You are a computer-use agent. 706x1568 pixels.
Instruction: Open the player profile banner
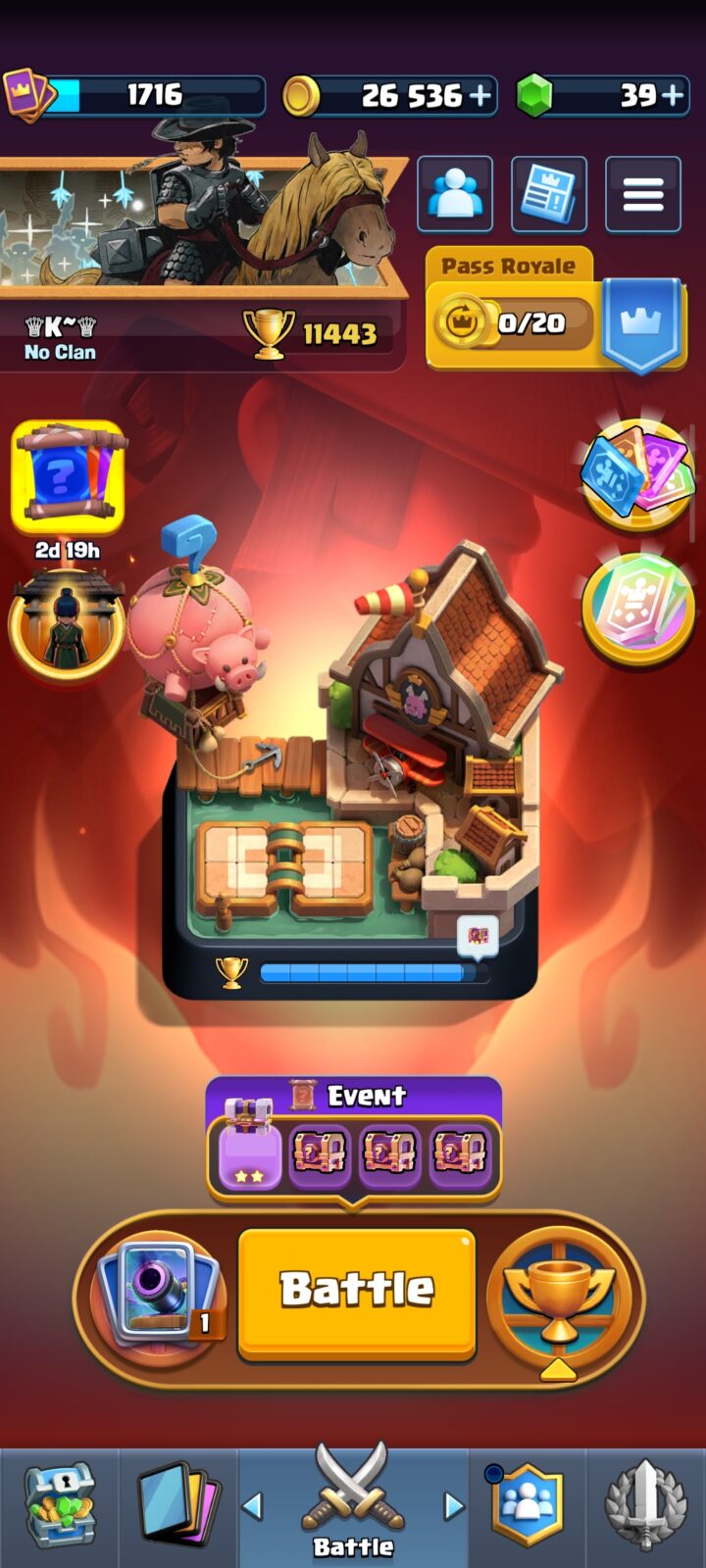tap(203, 263)
